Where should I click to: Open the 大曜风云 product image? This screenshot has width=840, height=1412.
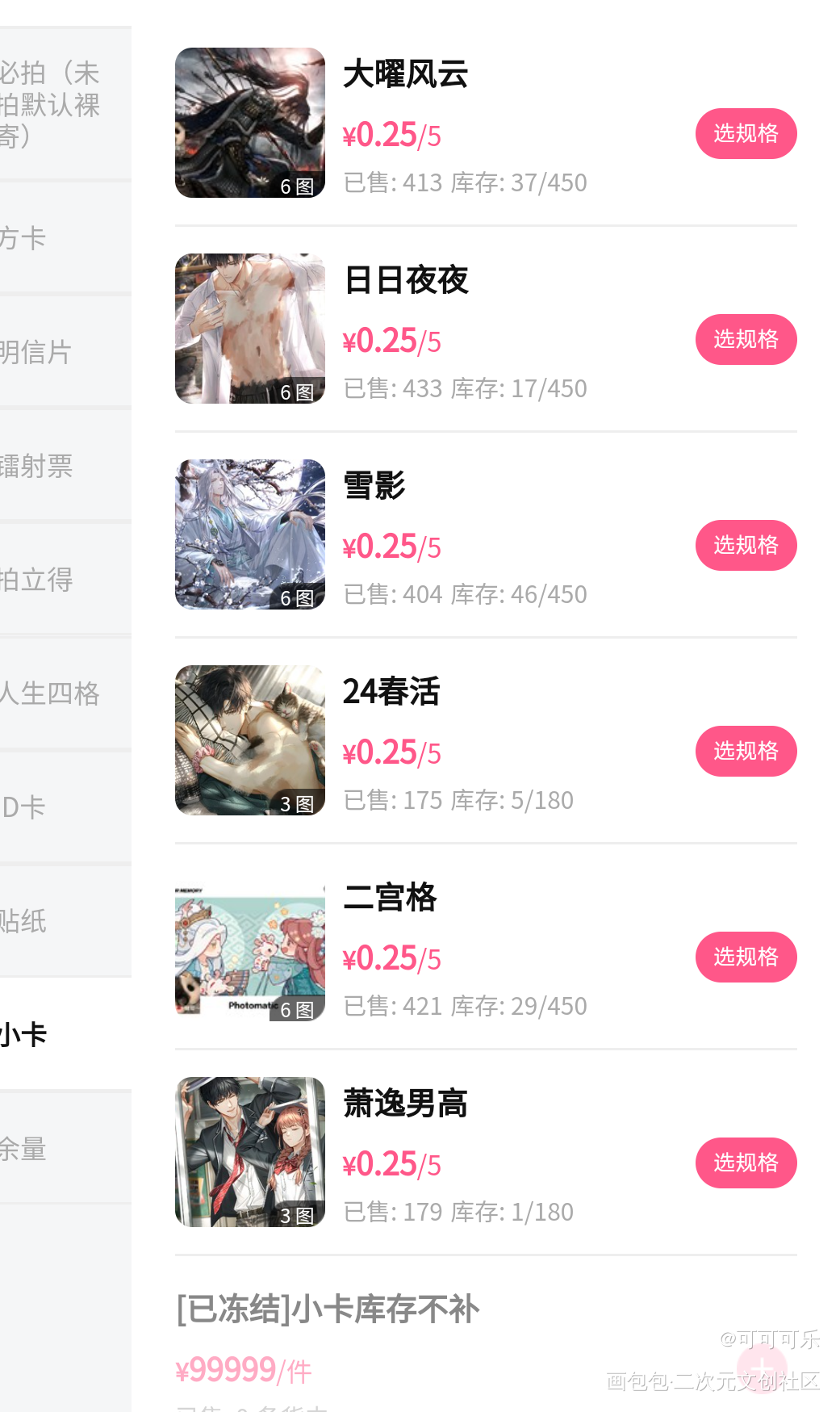coord(250,123)
